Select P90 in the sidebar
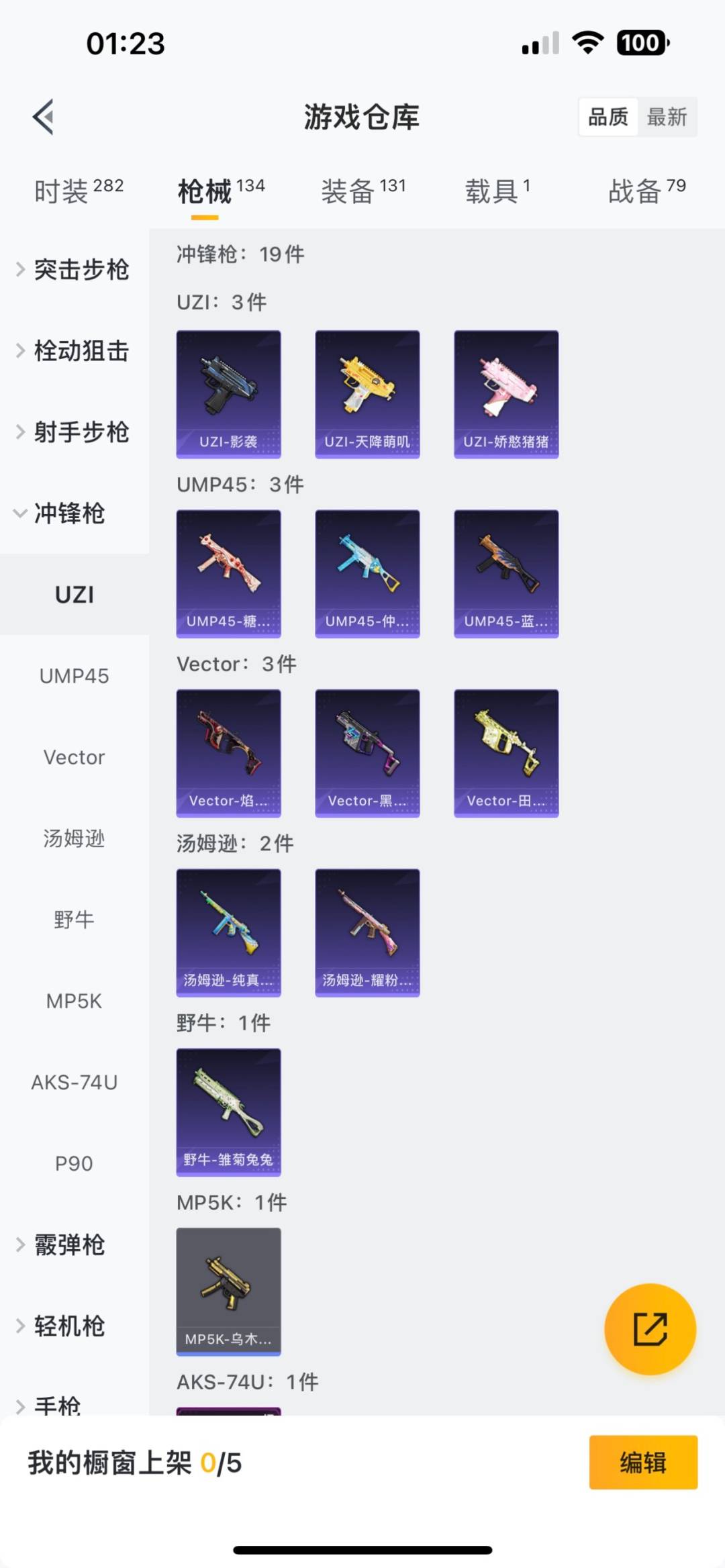725x1568 pixels. 74,1163
